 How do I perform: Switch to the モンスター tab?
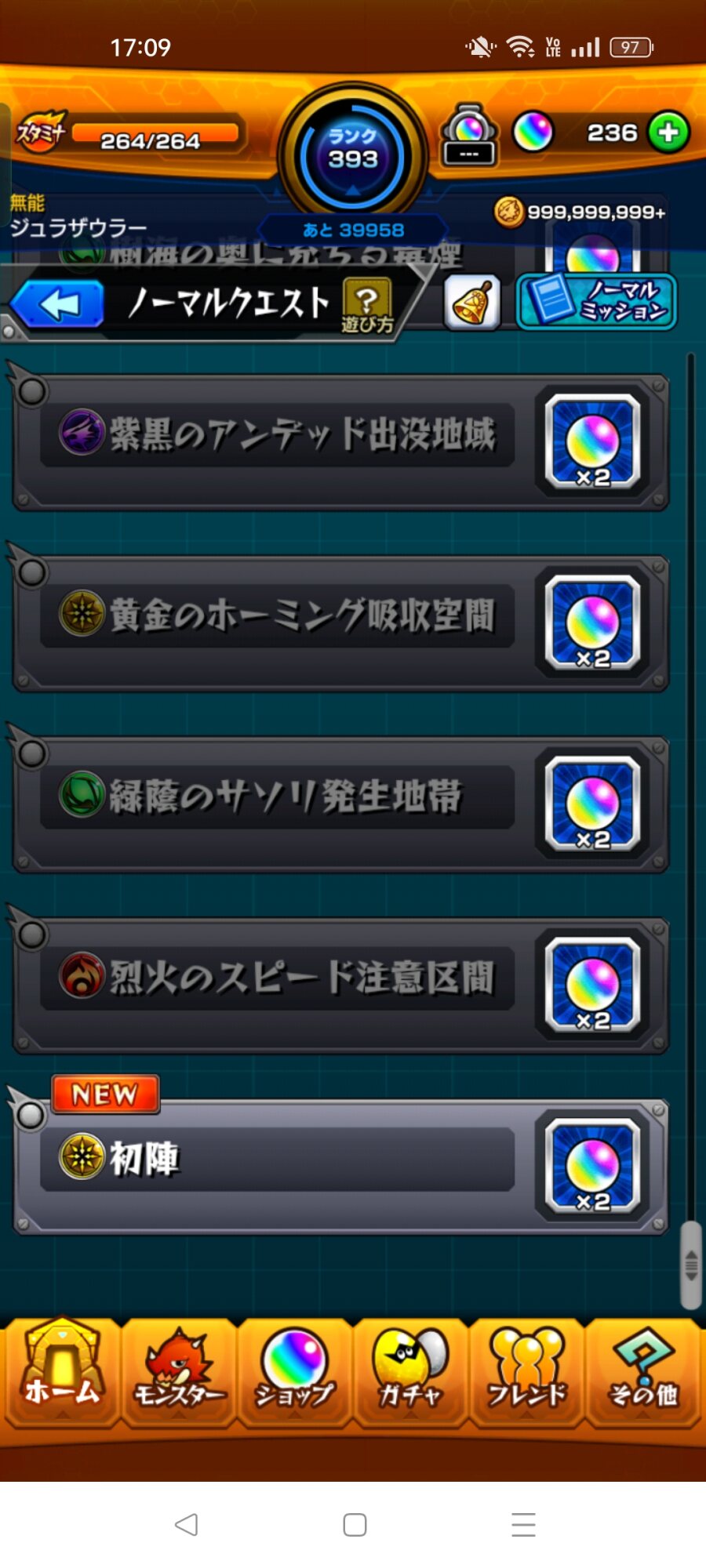(x=179, y=1372)
